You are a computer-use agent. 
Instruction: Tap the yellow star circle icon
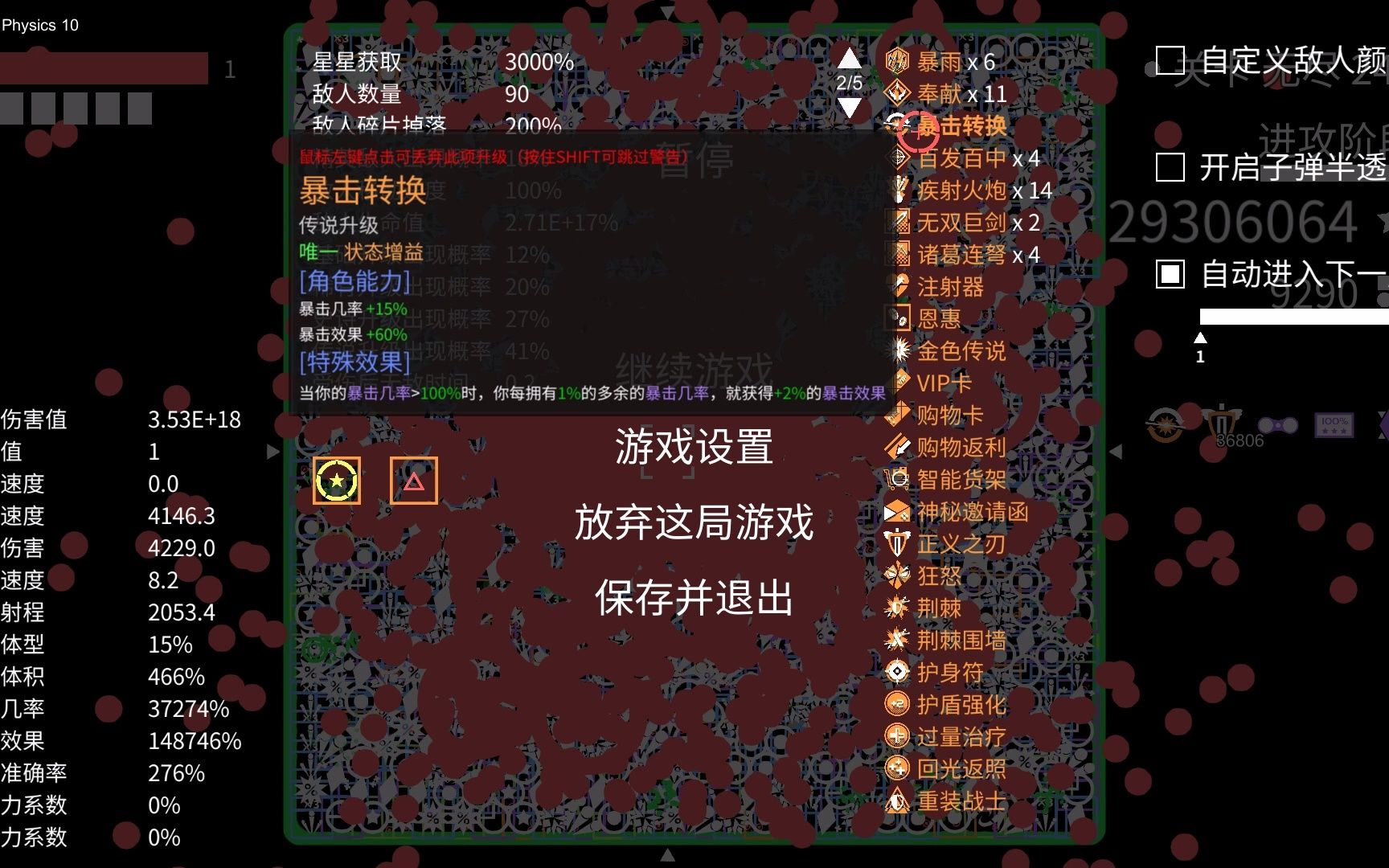pos(337,481)
